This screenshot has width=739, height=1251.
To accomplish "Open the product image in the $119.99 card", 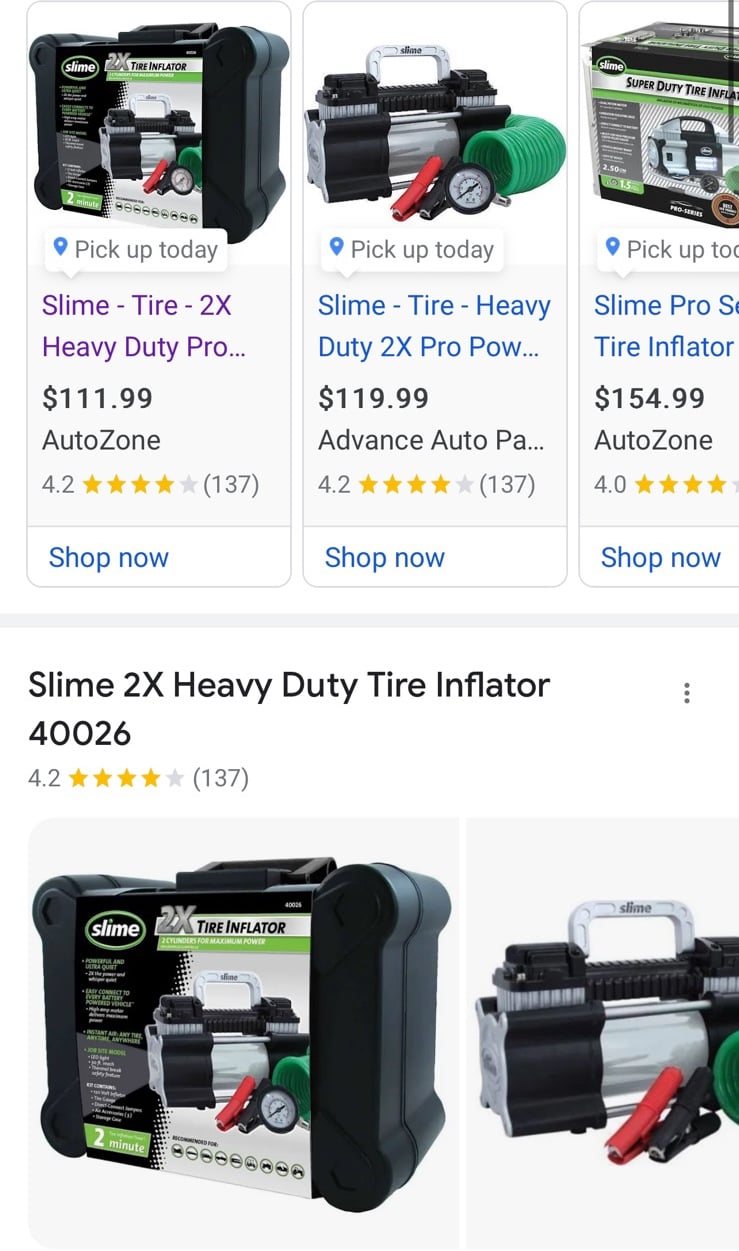I will [x=435, y=133].
